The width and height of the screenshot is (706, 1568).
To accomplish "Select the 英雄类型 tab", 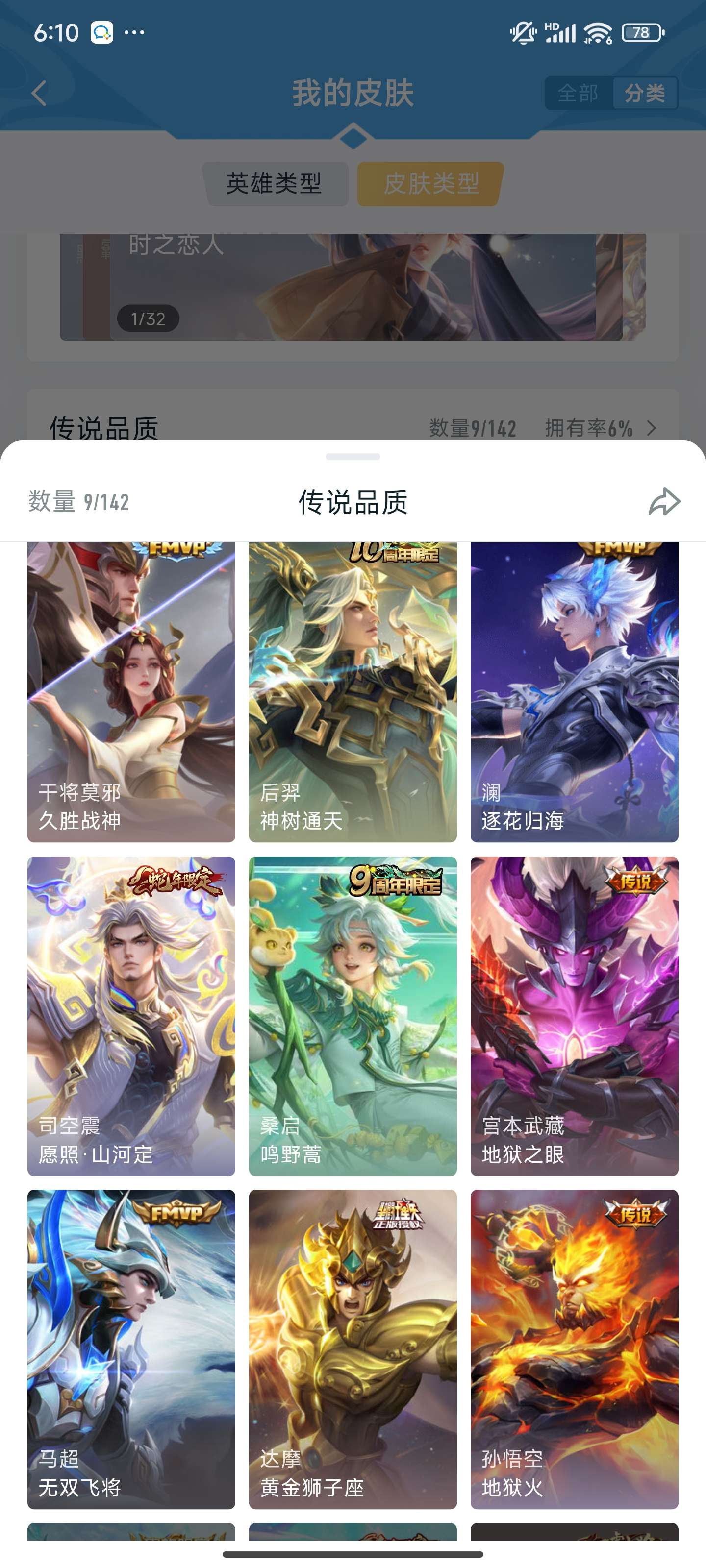I will click(x=275, y=181).
